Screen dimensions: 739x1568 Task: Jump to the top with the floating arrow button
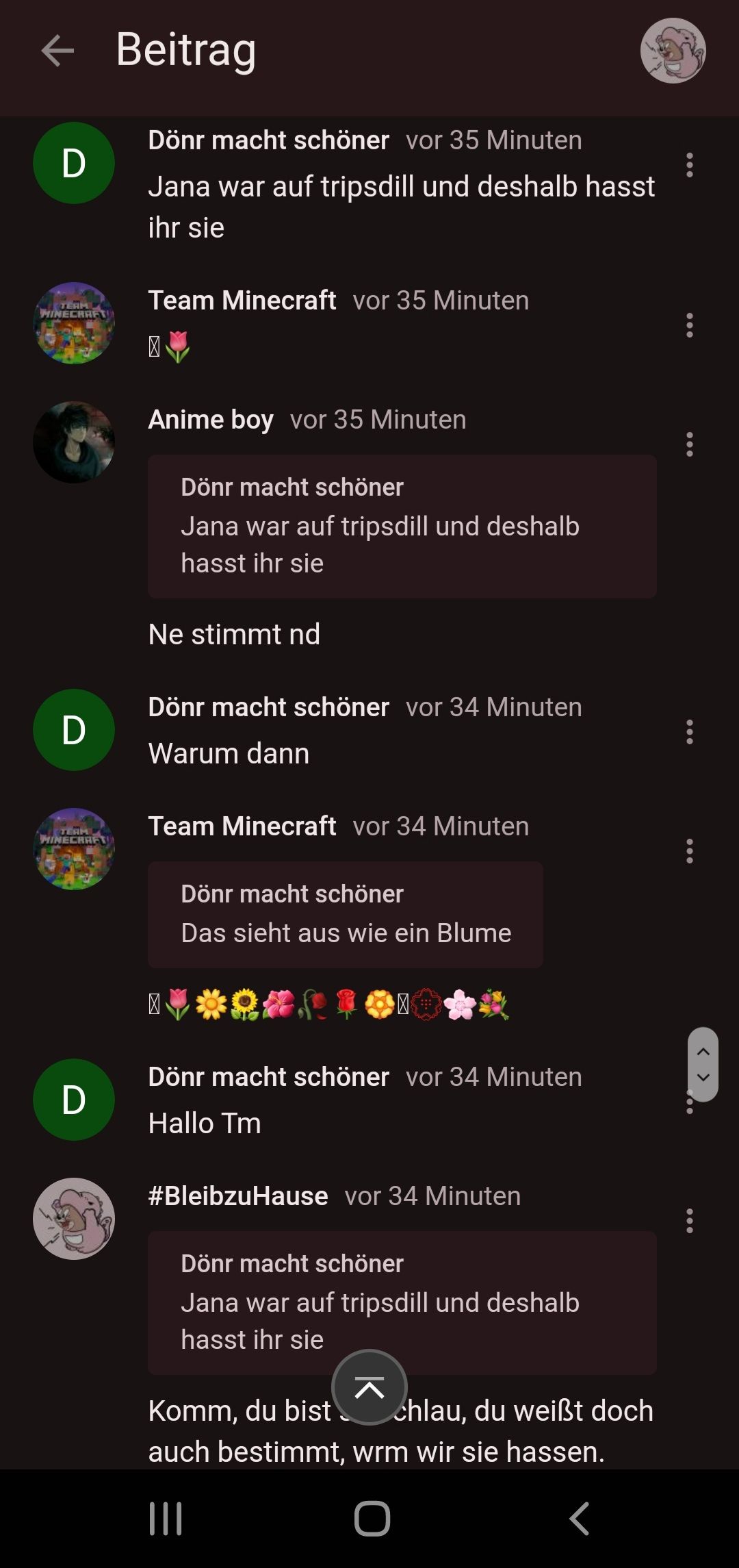pos(369,1387)
